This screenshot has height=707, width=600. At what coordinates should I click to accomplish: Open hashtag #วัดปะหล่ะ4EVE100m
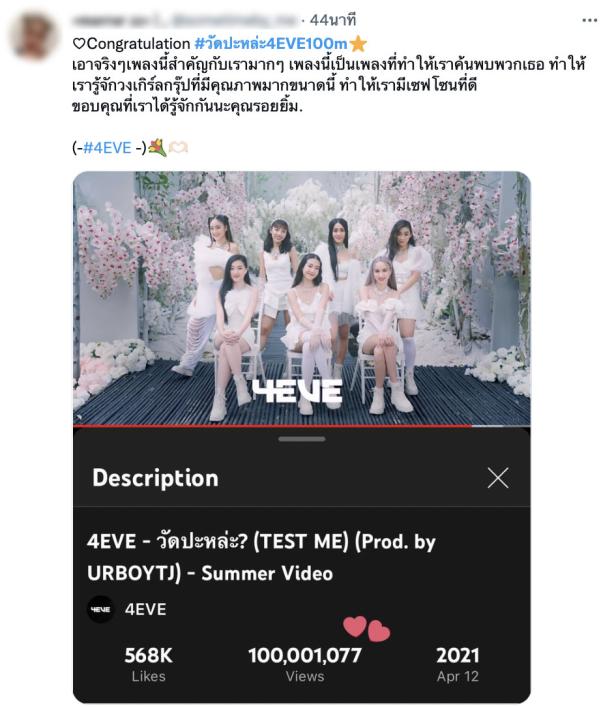pyautogui.click(x=270, y=44)
